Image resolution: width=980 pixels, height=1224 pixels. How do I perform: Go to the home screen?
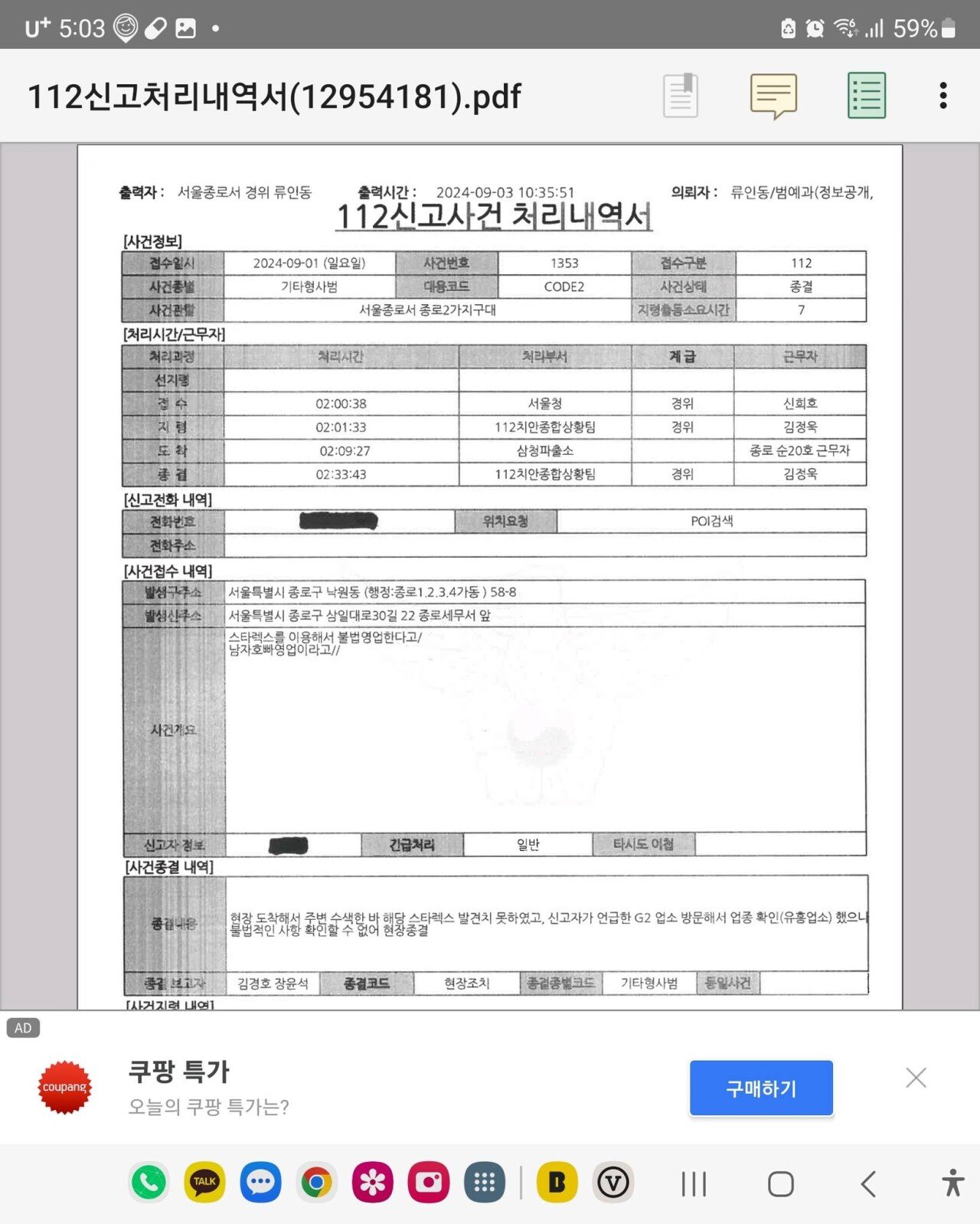tap(780, 1184)
